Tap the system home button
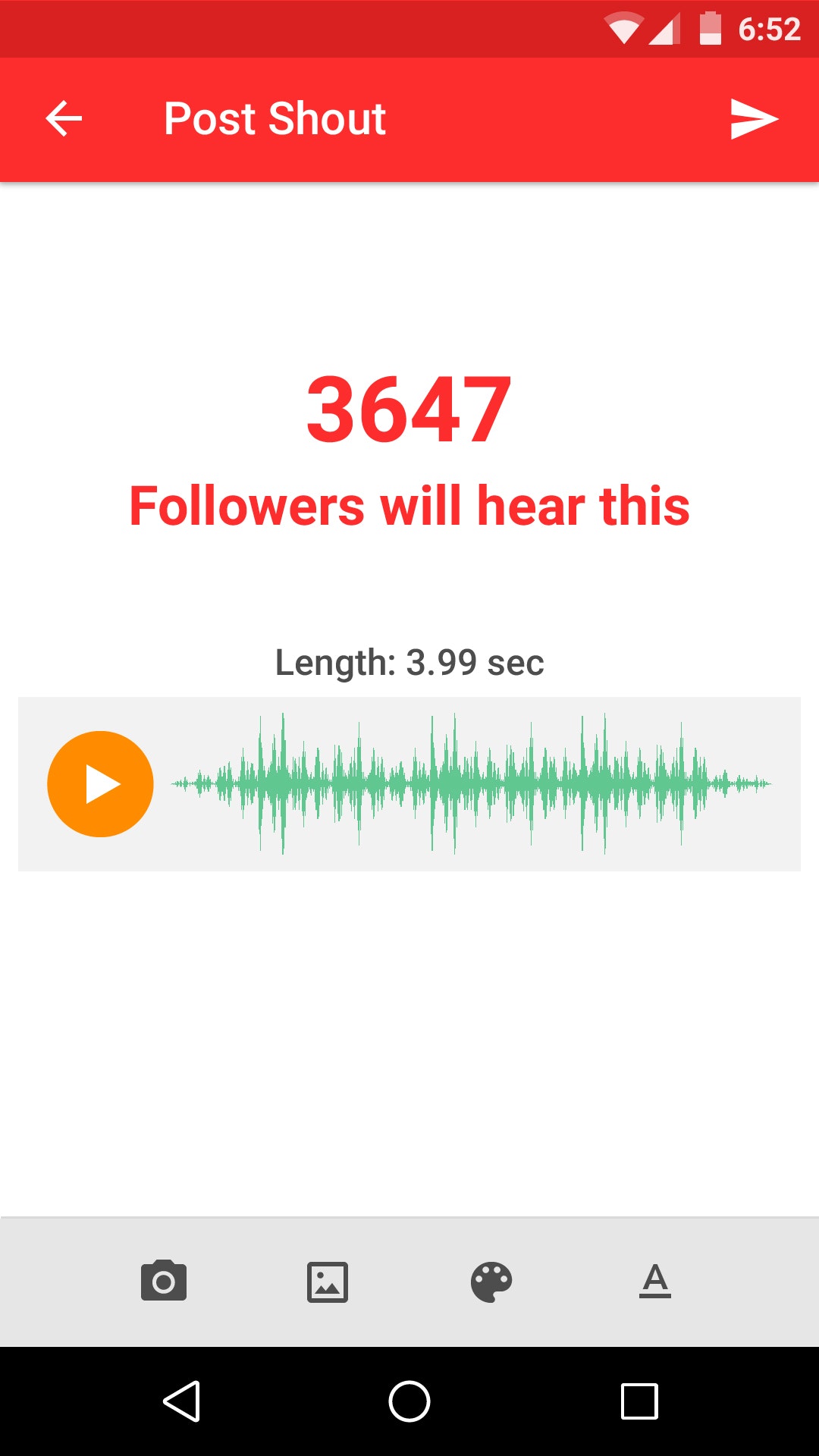 pyautogui.click(x=409, y=1401)
